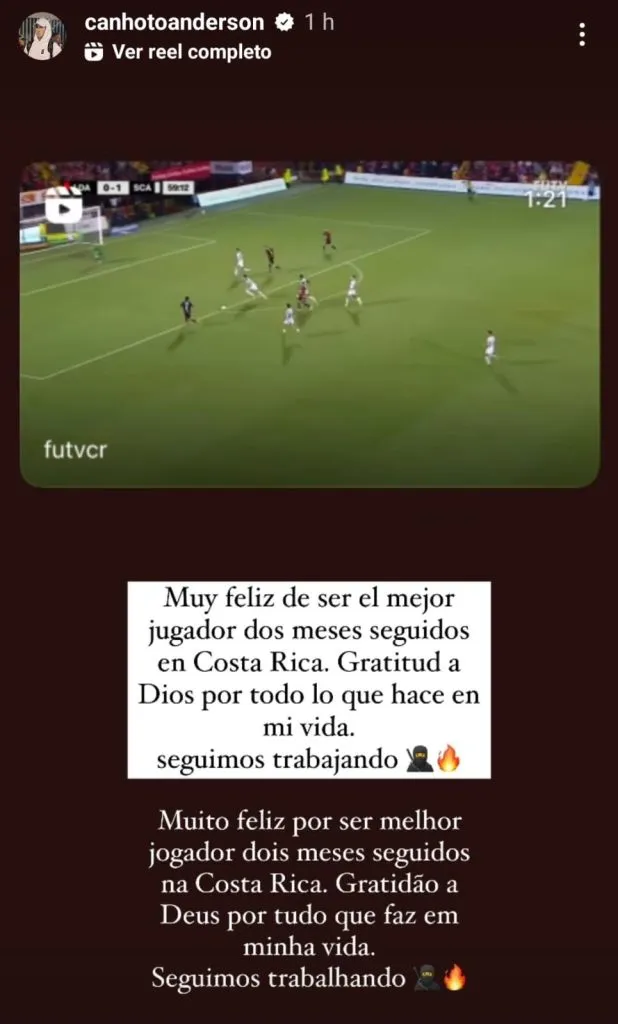Open the futvcr reel video tile
Viewport: 618px width, 1024px height.
[309, 323]
